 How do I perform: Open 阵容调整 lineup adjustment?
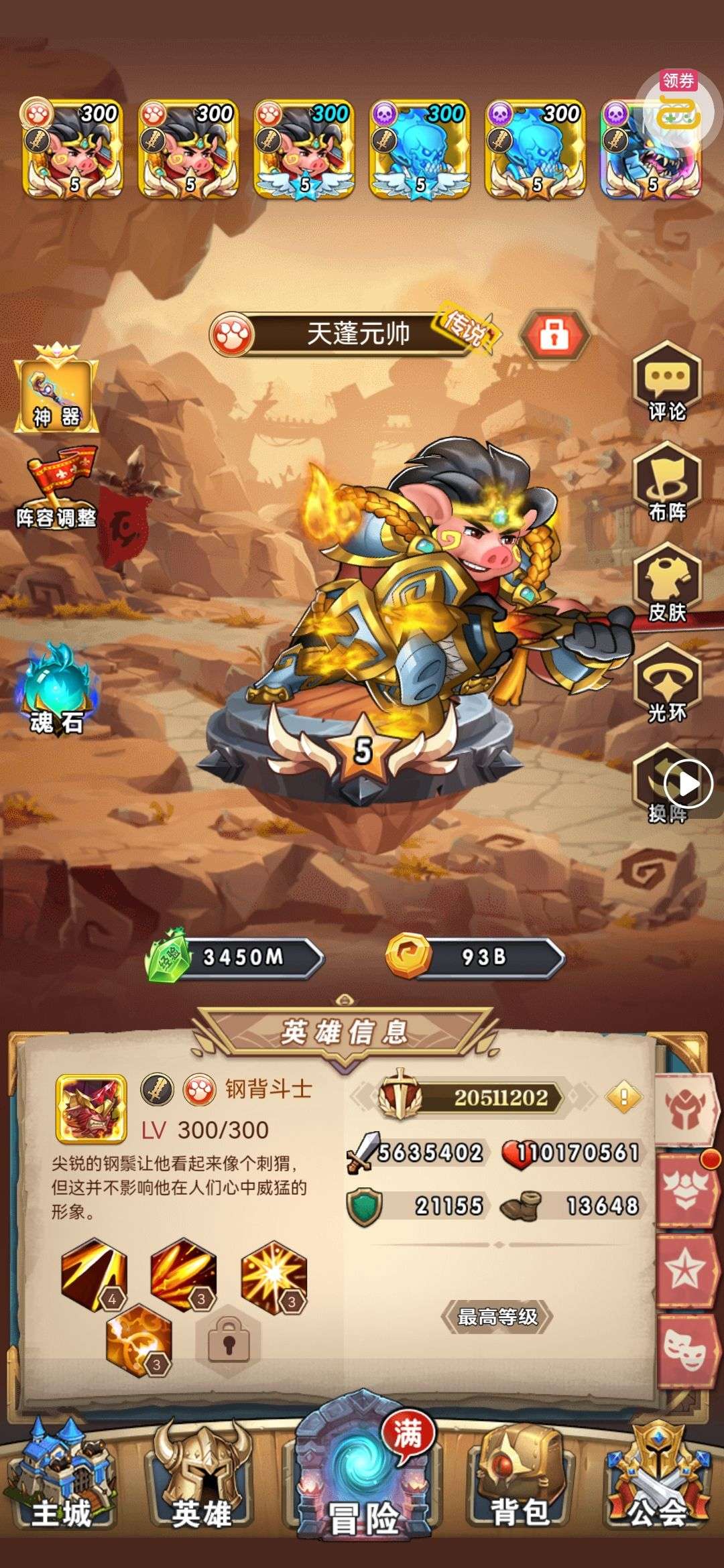click(x=58, y=489)
